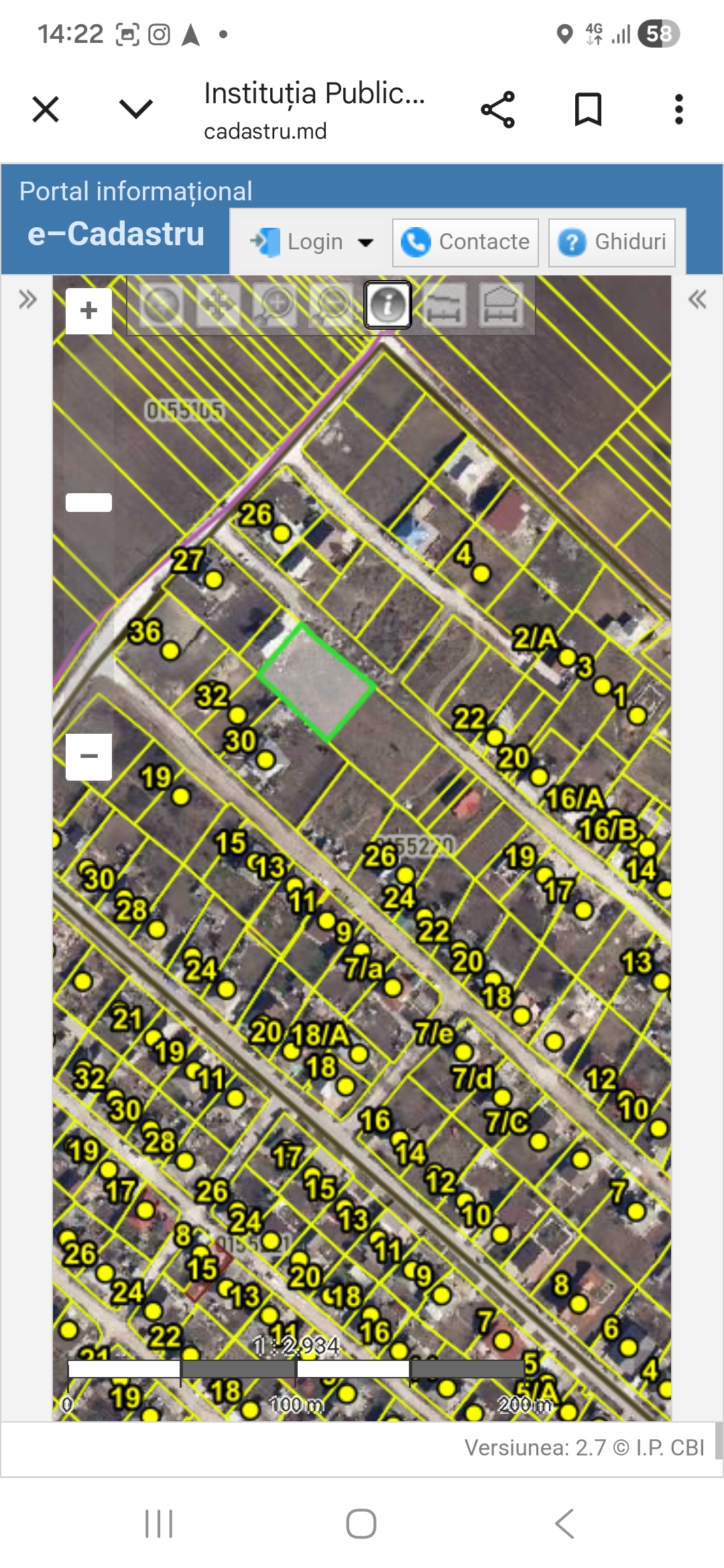Expand the right side panel

tap(697, 299)
